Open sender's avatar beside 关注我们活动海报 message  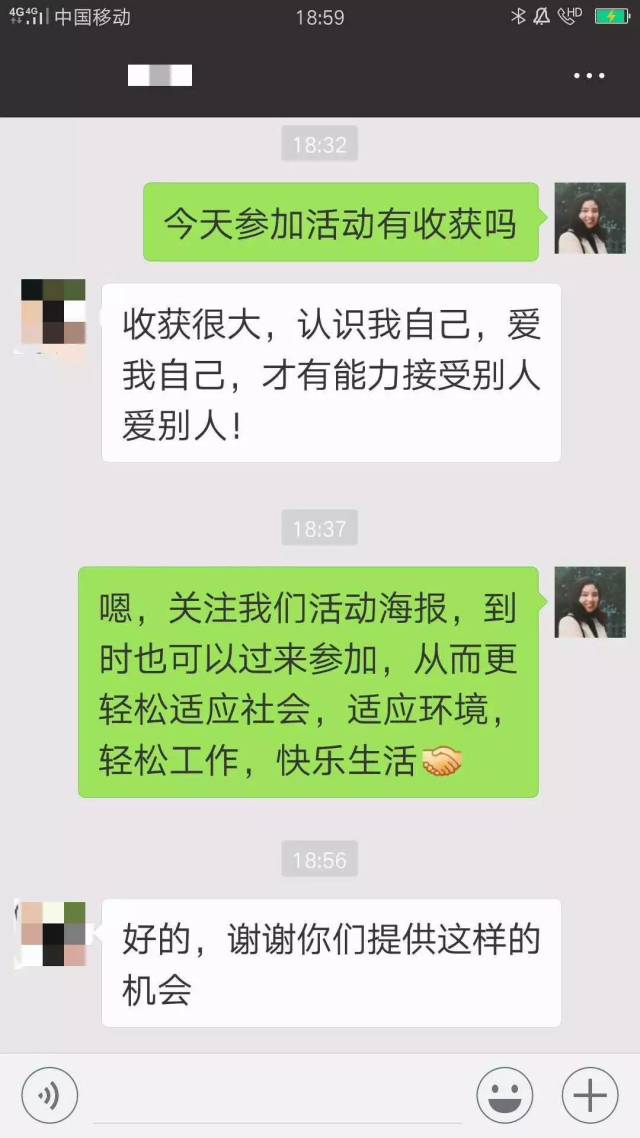pos(590,602)
